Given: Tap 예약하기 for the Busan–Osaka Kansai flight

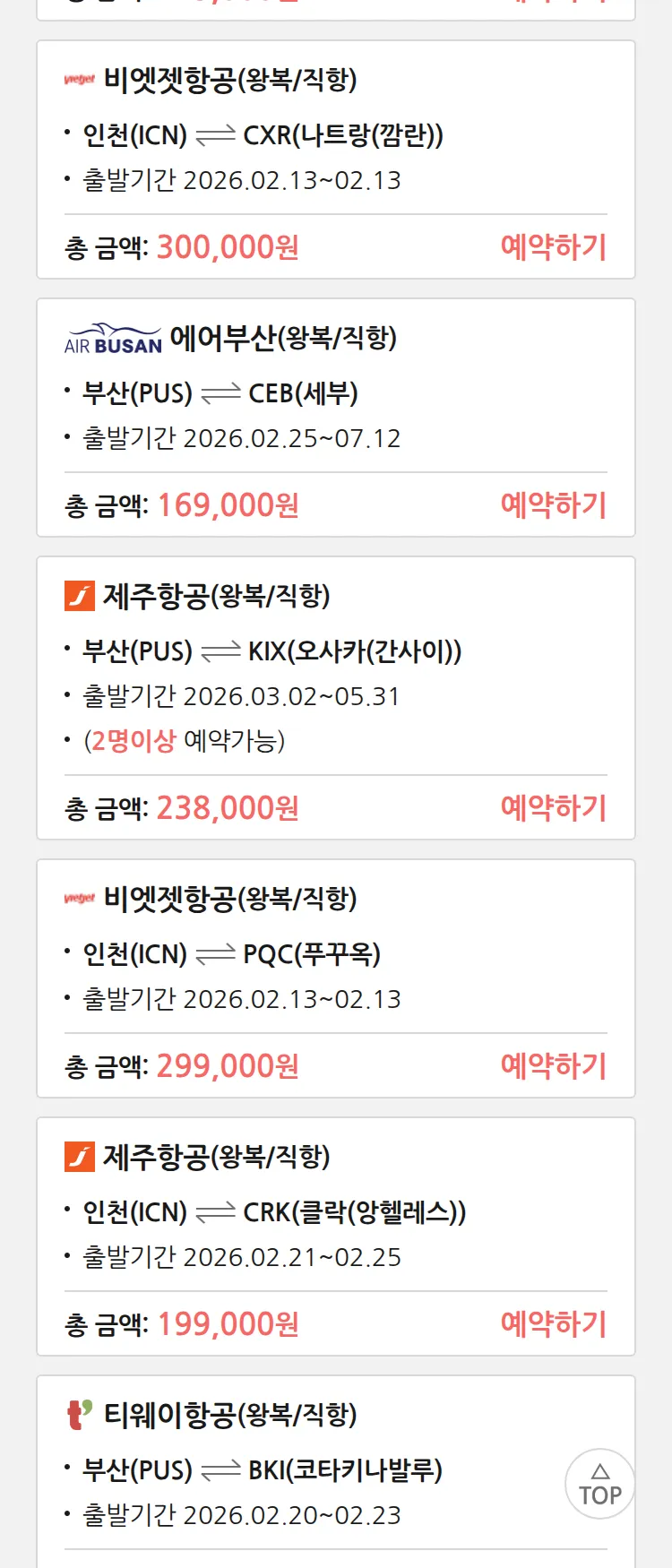Looking at the screenshot, I should [x=553, y=808].
